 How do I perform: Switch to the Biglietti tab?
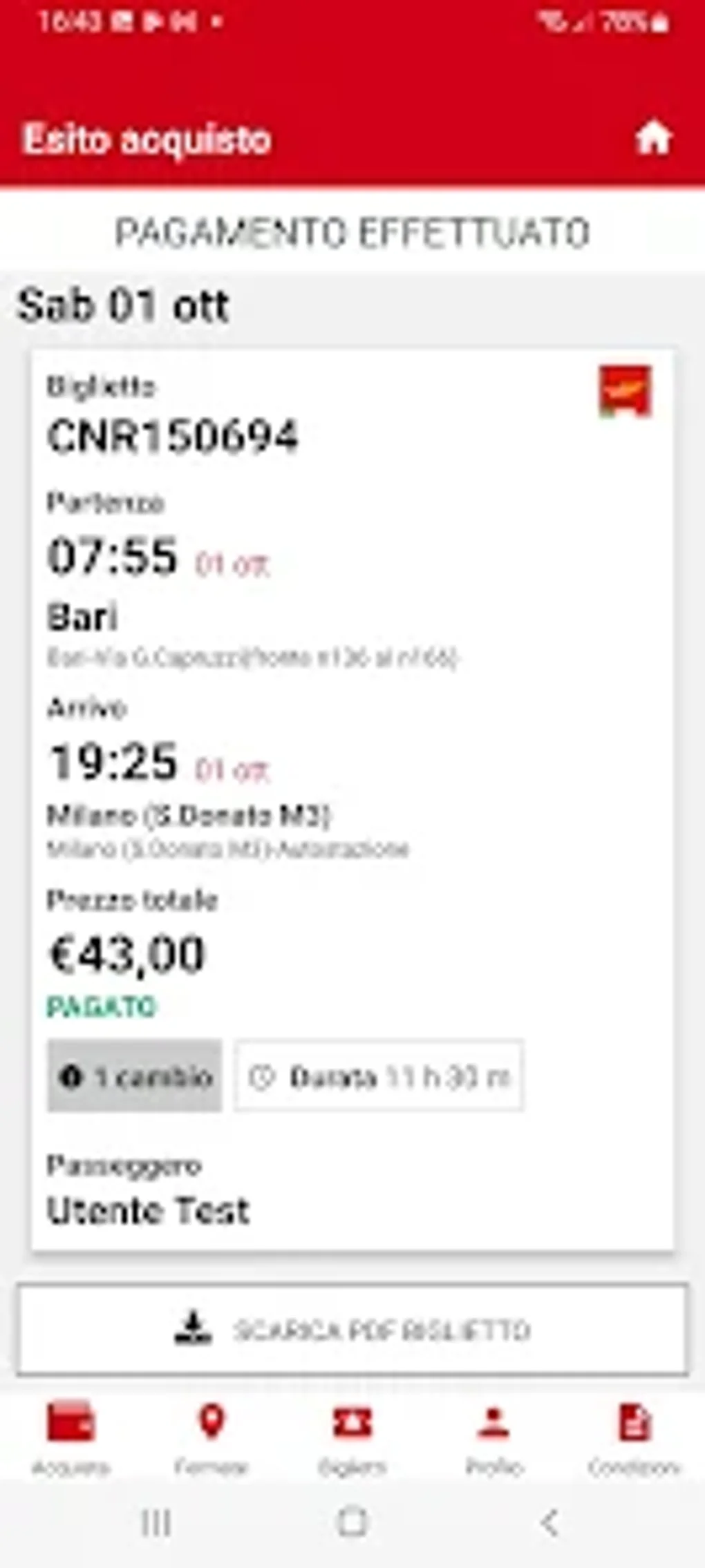pos(352,1439)
